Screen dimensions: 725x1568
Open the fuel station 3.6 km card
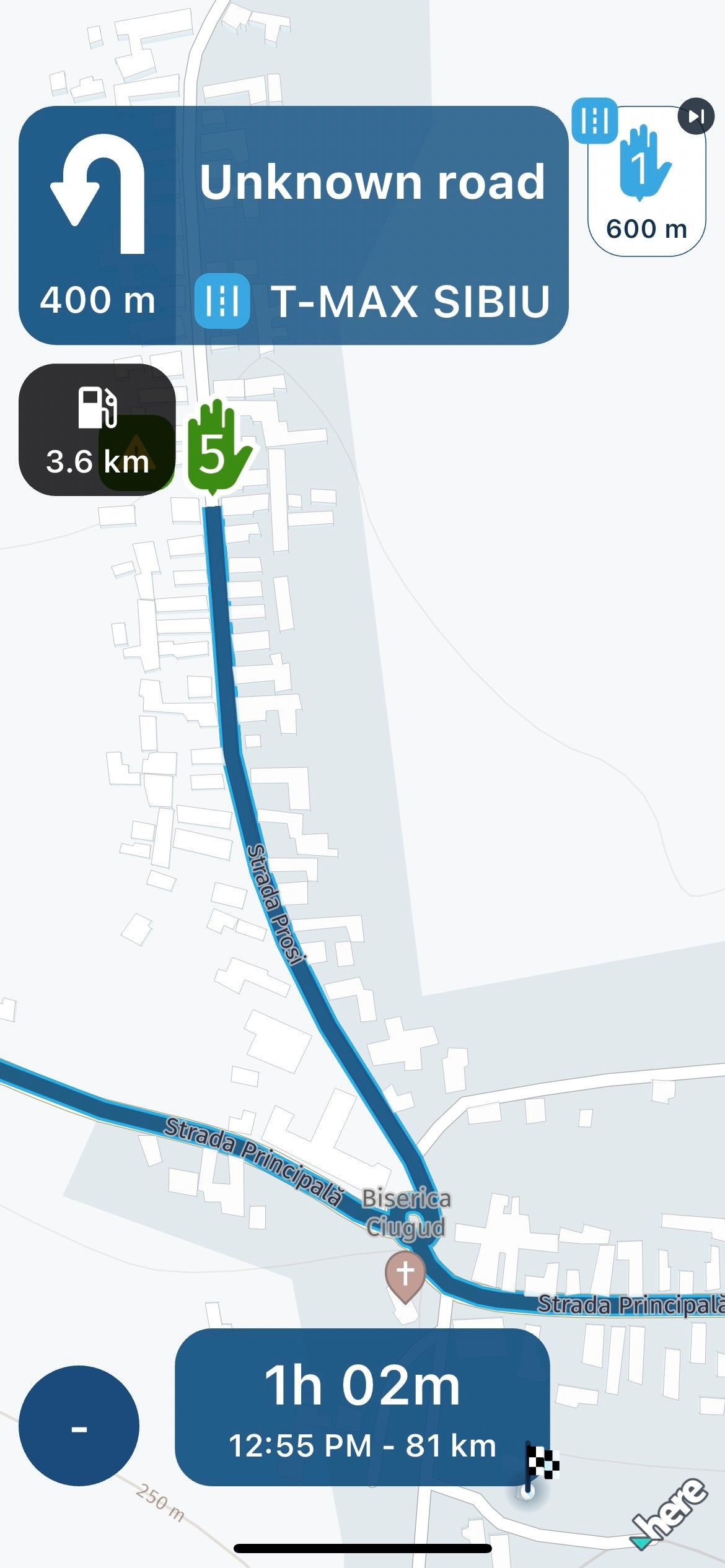point(97,429)
